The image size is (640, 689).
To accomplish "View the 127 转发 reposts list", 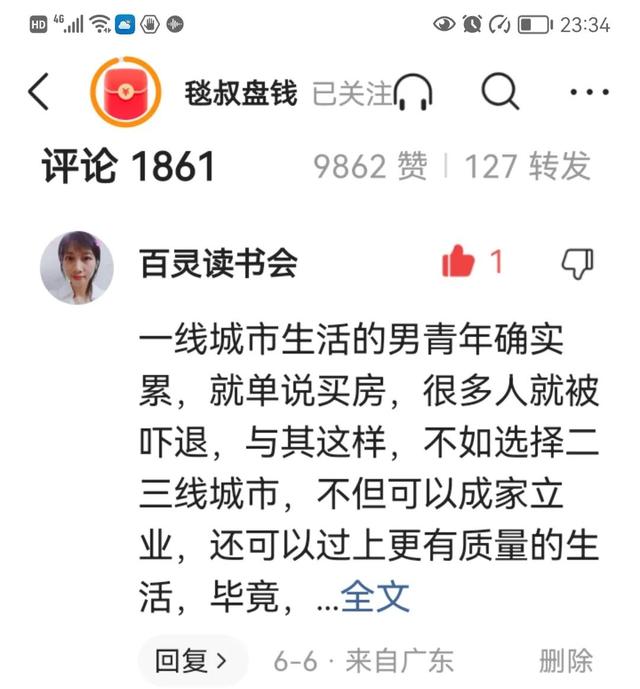I will (x=527, y=167).
